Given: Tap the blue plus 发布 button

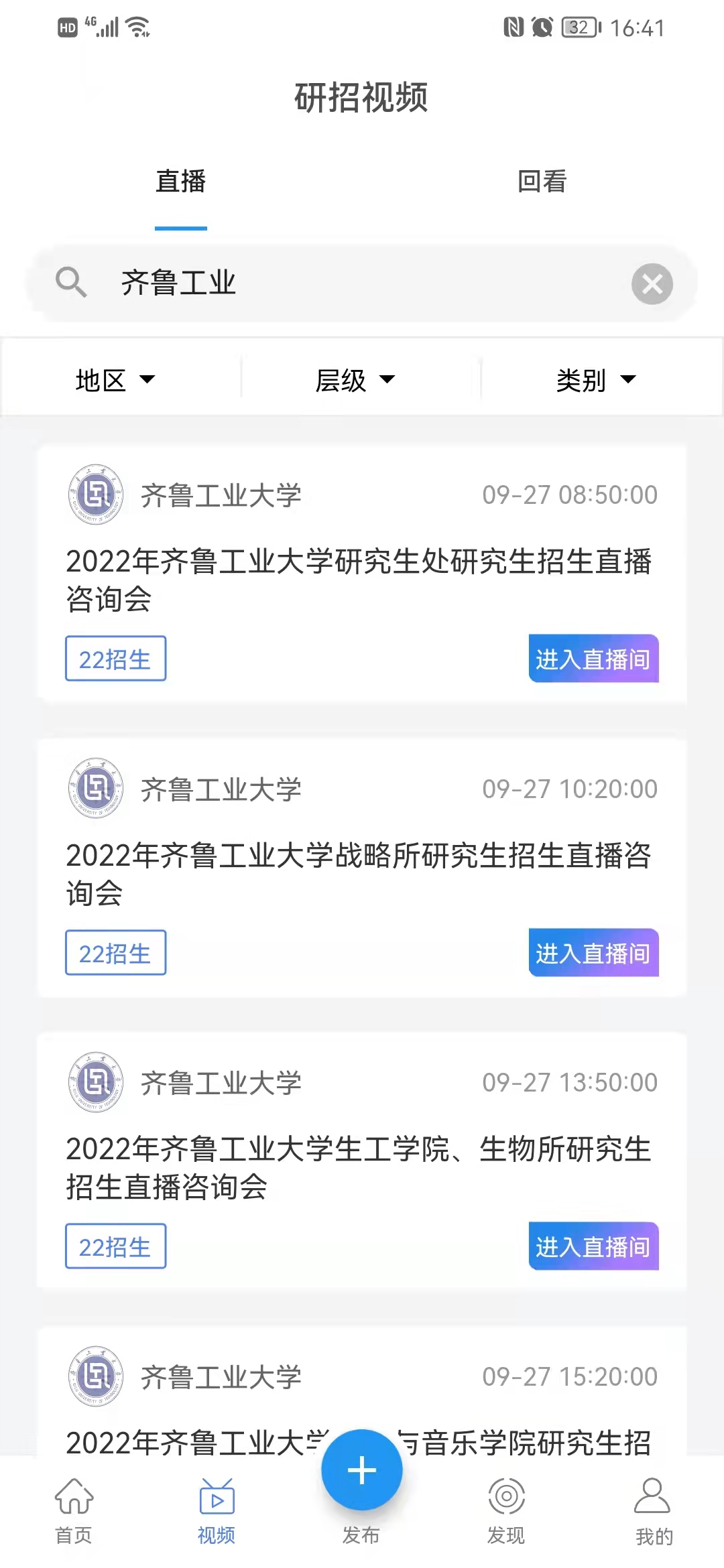Looking at the screenshot, I should pos(362,1470).
